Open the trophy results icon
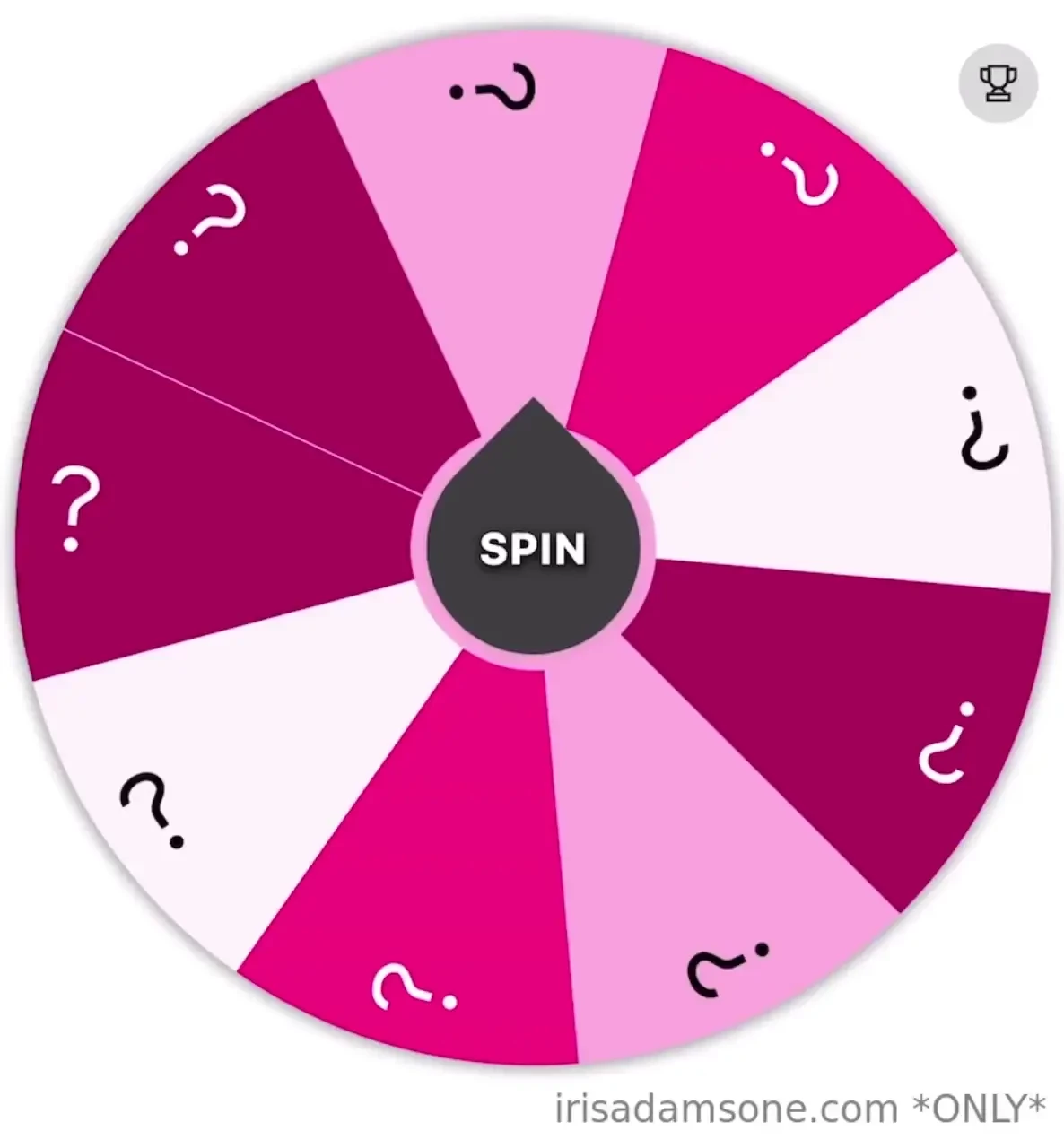The width and height of the screenshot is (1064, 1148). click(x=998, y=83)
